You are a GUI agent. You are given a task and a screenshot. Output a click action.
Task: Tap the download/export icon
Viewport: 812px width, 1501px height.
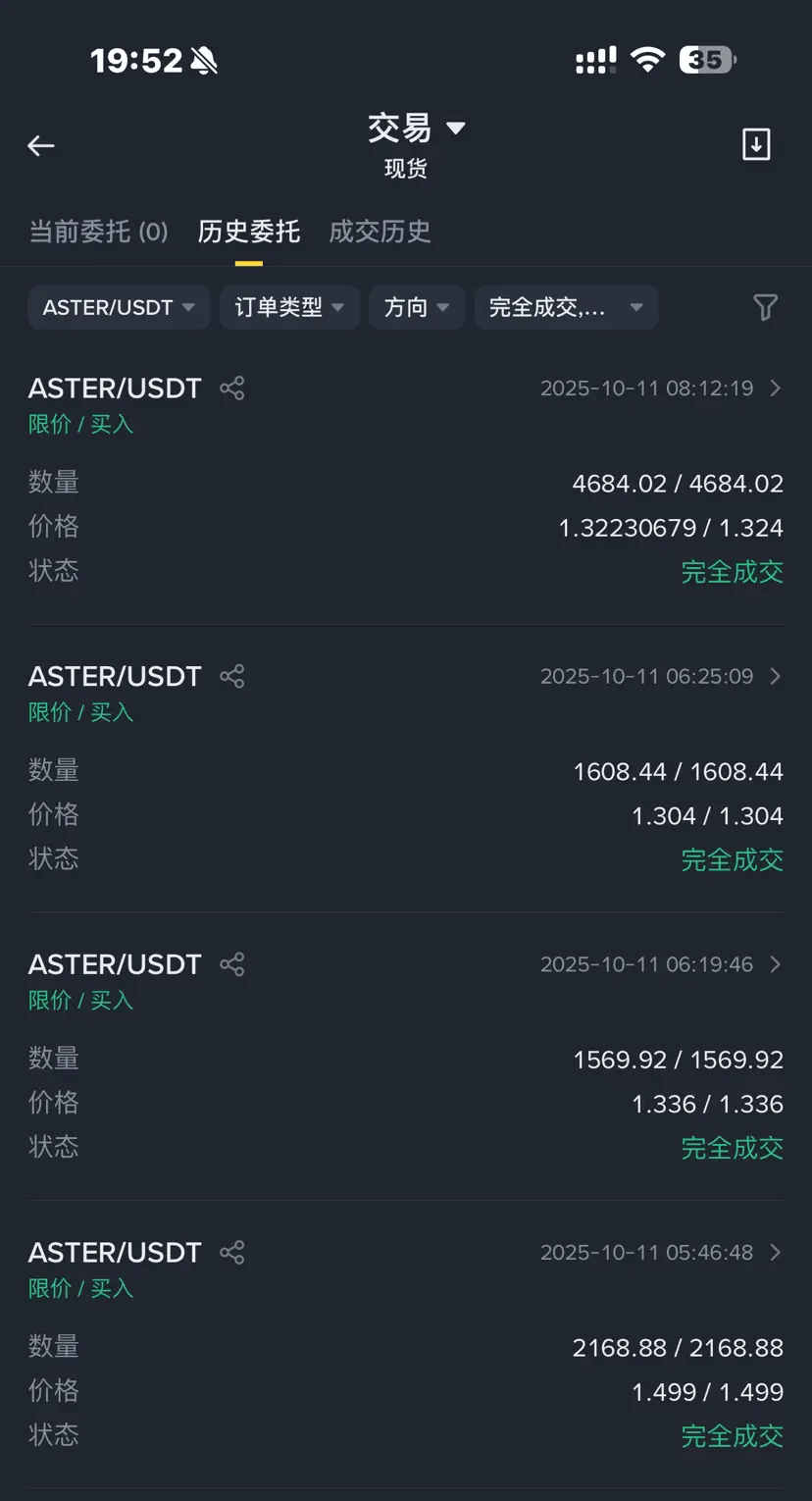(755, 145)
